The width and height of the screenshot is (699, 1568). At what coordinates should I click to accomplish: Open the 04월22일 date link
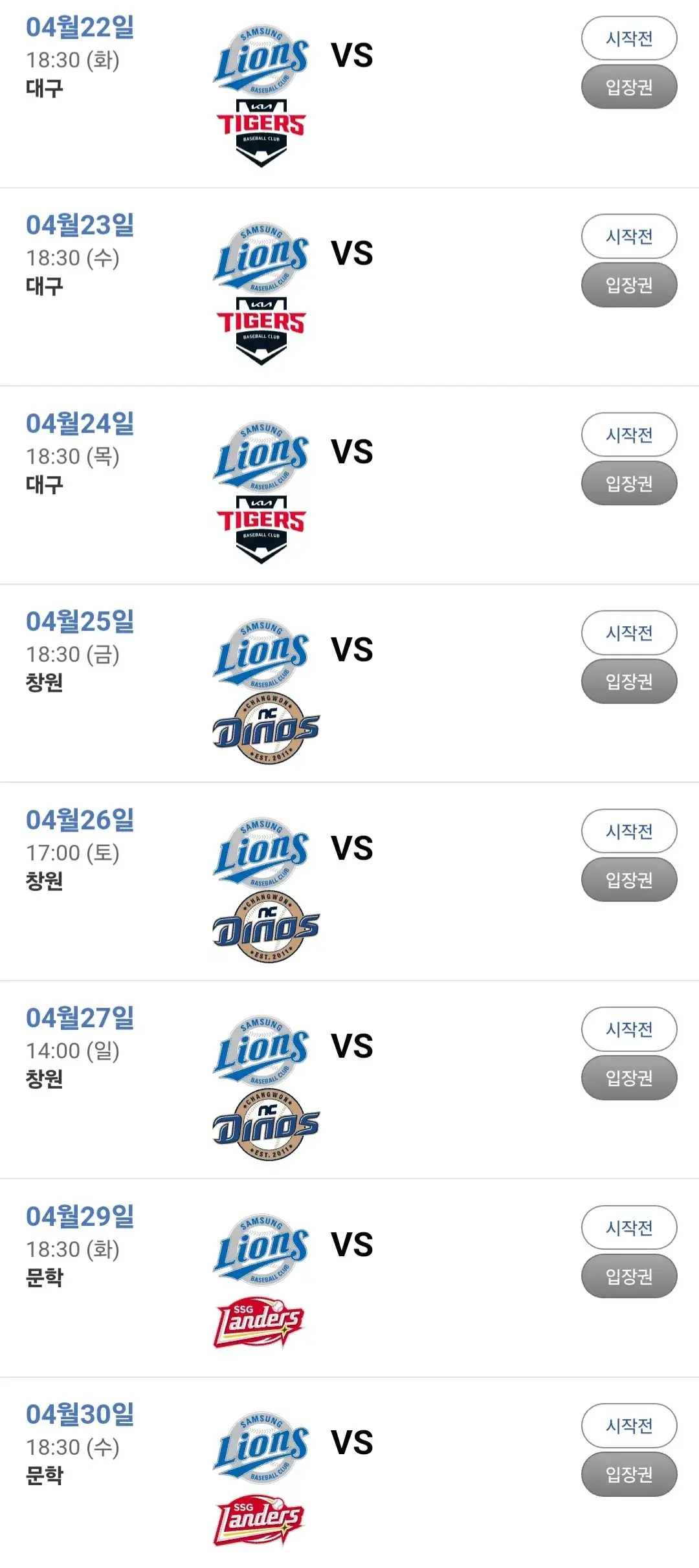[80, 27]
